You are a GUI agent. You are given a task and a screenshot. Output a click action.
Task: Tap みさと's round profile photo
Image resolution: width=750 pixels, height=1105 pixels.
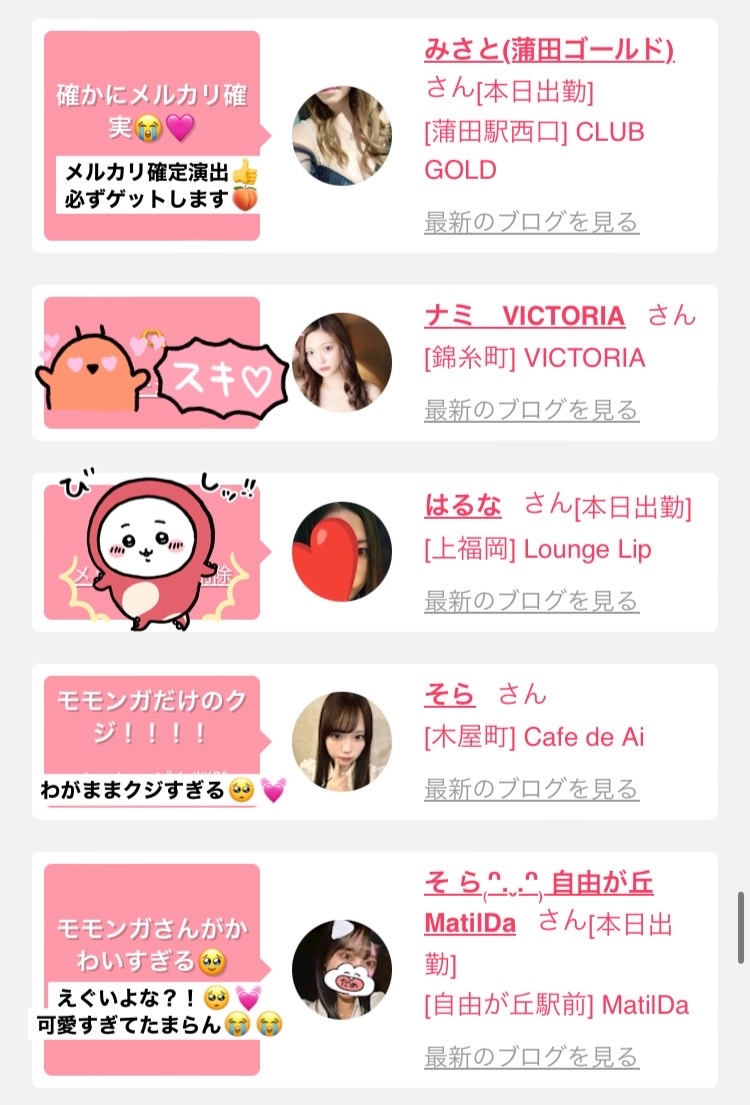(x=342, y=136)
